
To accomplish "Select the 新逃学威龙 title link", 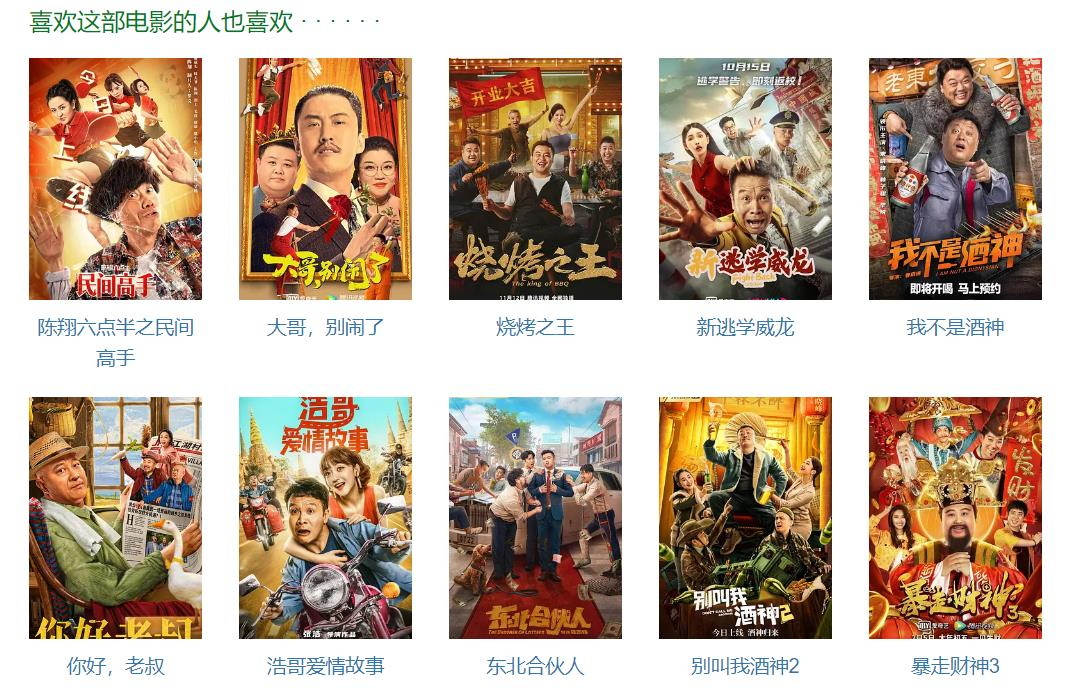I will pyautogui.click(x=745, y=327).
